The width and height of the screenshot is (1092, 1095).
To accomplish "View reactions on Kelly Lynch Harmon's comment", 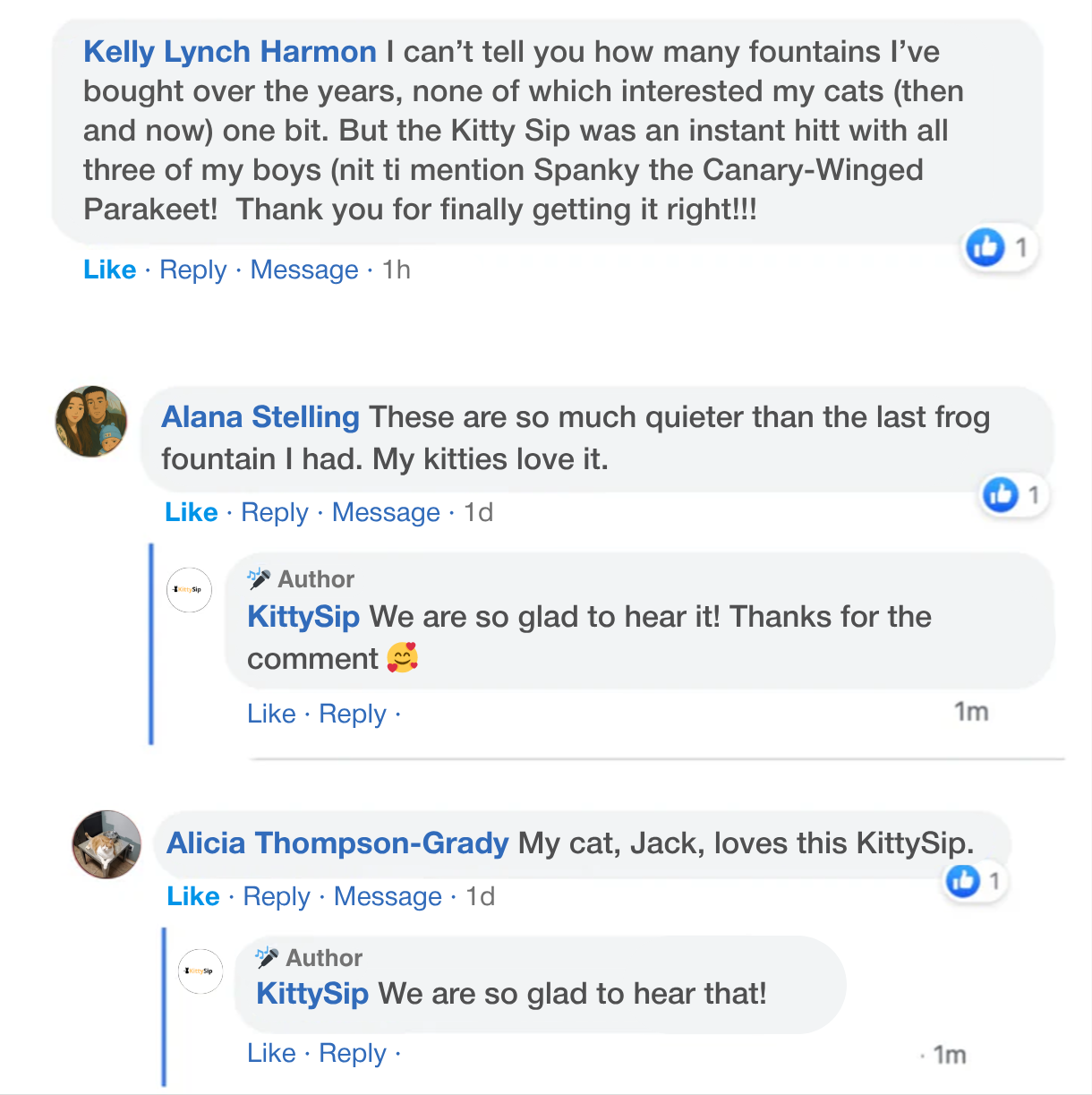I will coord(998,246).
